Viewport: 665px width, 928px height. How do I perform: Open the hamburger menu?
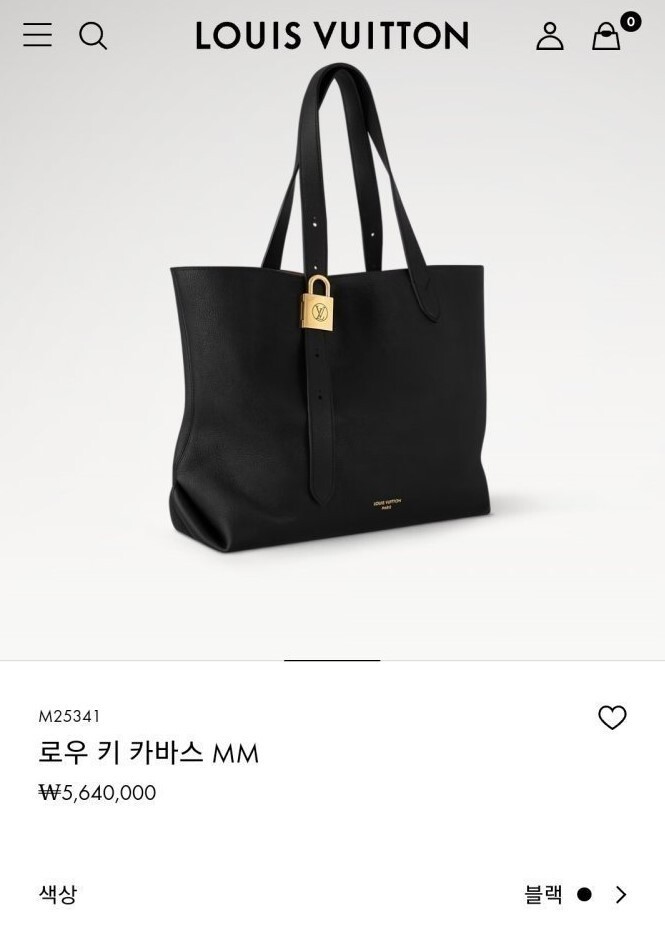coord(37,35)
